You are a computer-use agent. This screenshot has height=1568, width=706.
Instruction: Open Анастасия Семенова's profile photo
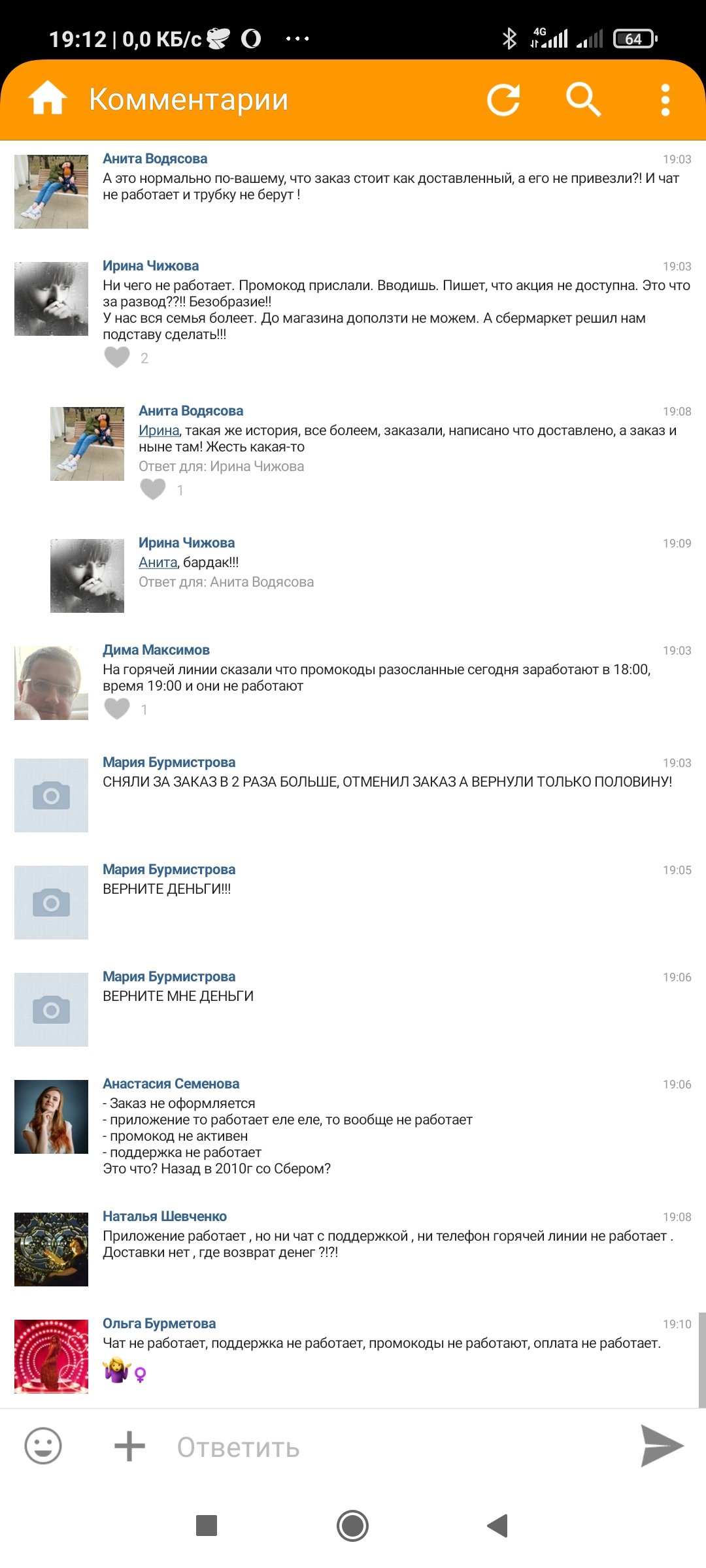(x=51, y=1117)
